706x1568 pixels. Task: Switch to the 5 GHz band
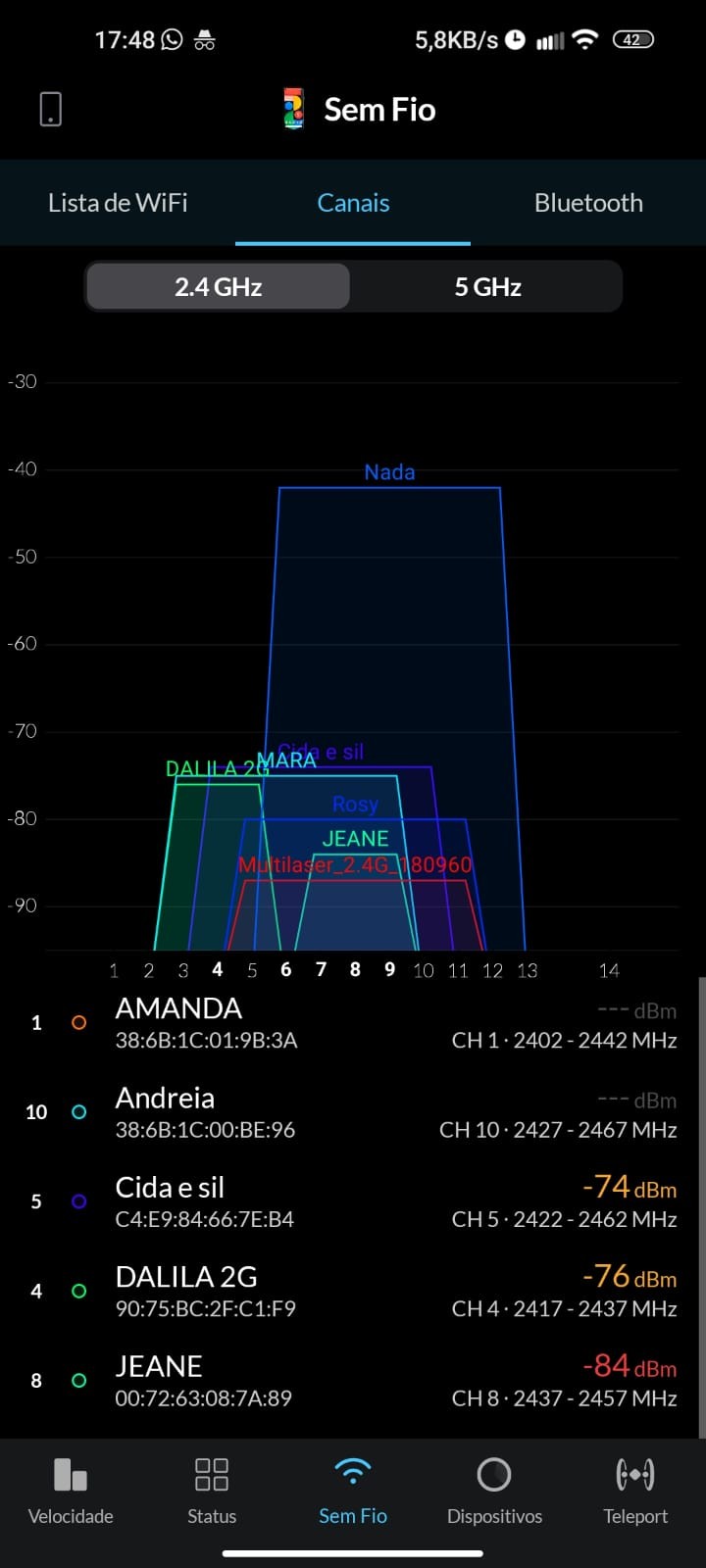(x=487, y=287)
